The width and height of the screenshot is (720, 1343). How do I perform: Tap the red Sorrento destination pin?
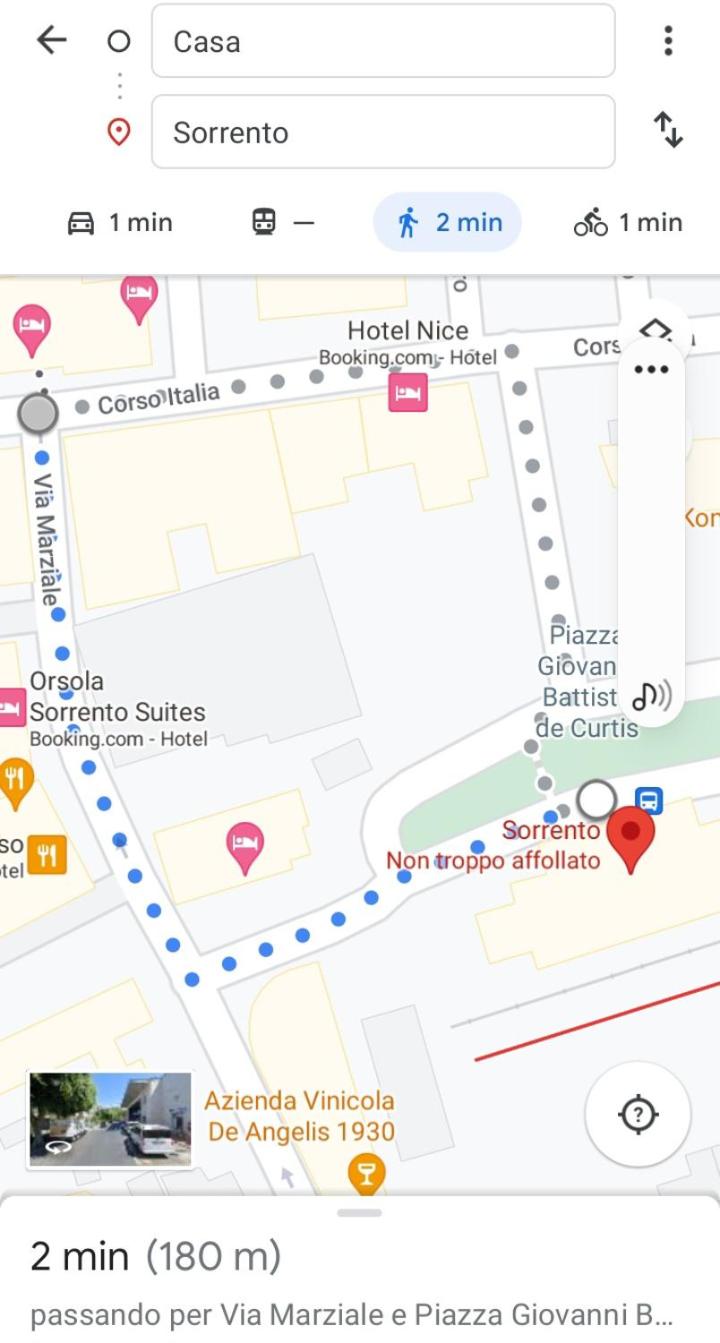tap(631, 840)
